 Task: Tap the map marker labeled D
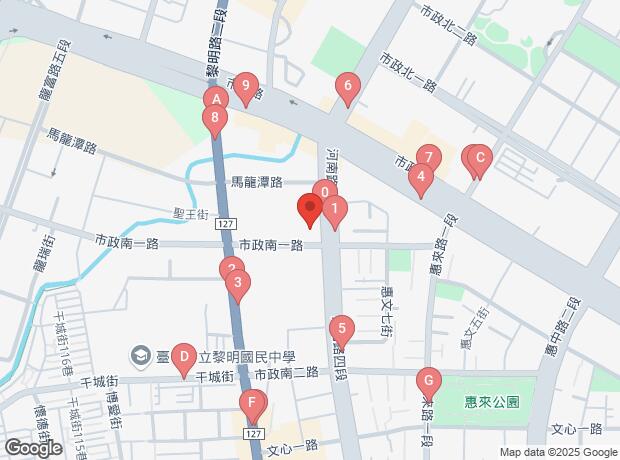pyautogui.click(x=183, y=357)
